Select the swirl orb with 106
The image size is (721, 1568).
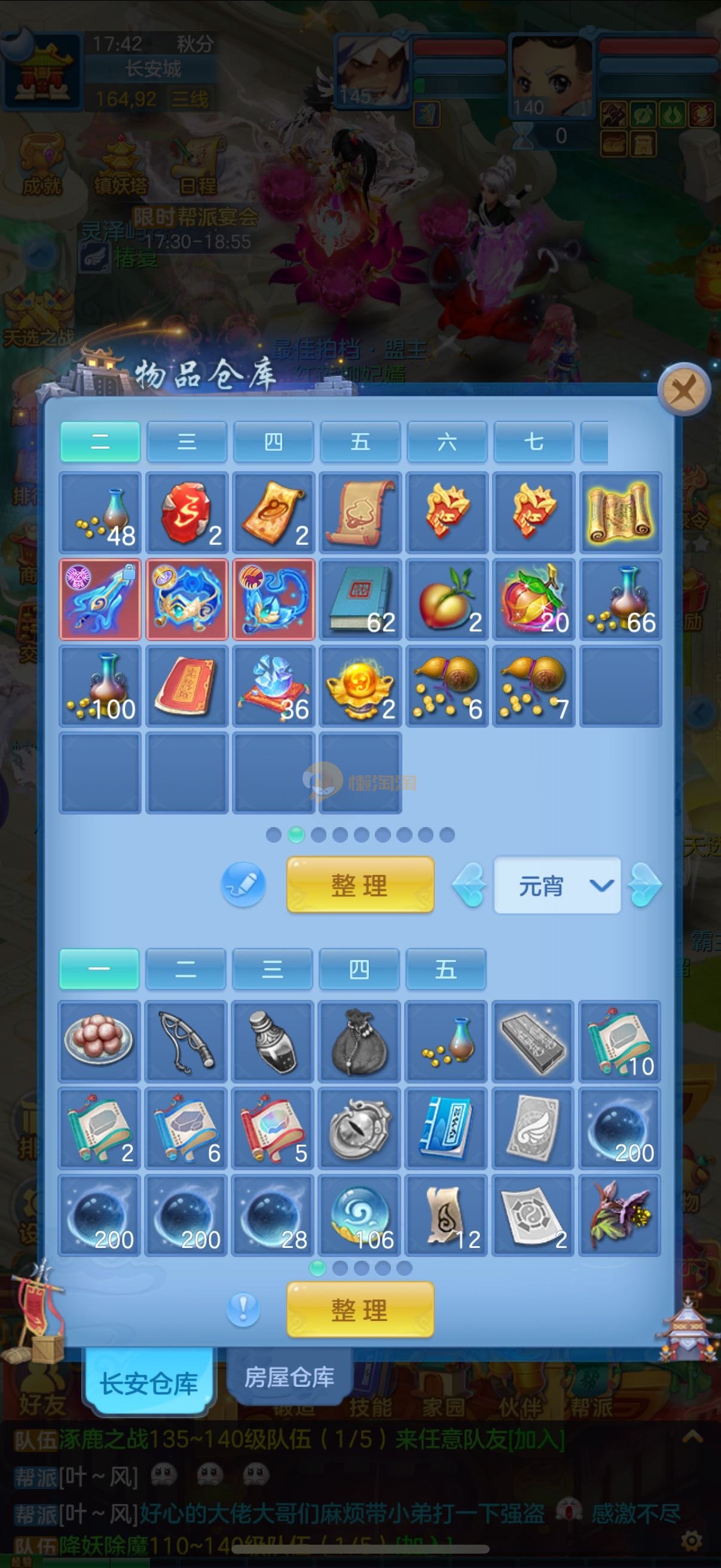coord(360,1215)
